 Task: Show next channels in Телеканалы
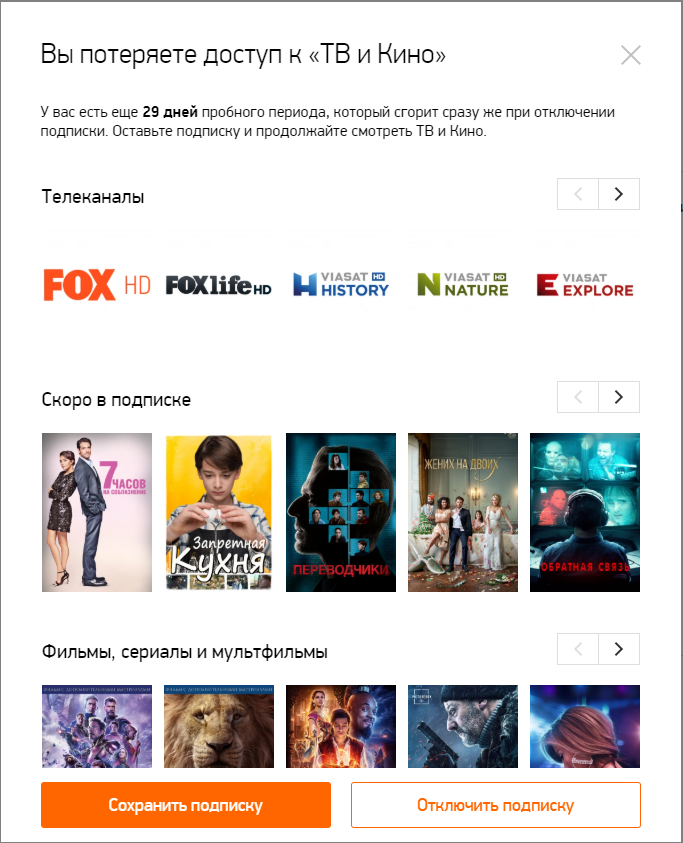618,194
